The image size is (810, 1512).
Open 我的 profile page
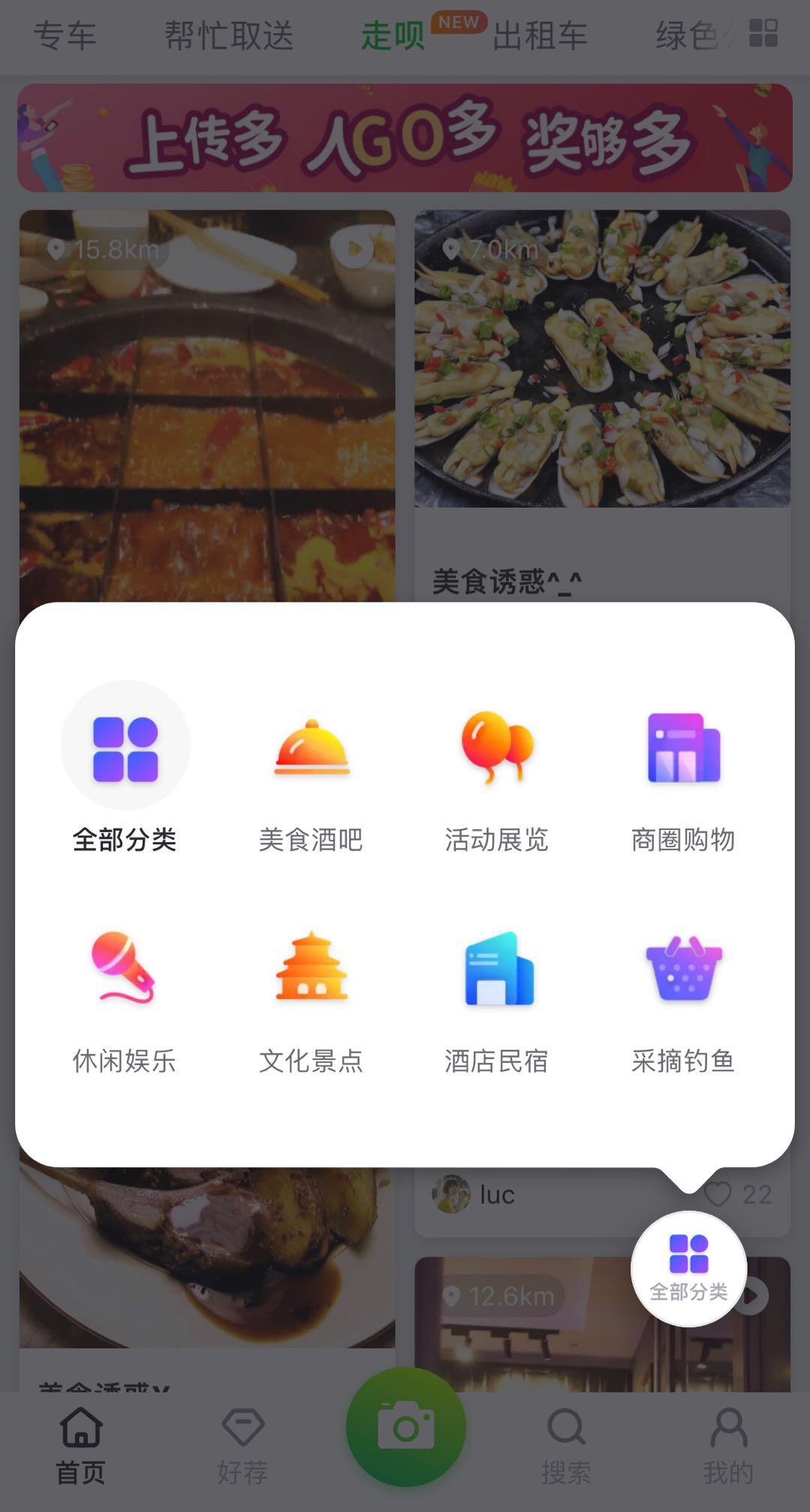pos(727,1446)
